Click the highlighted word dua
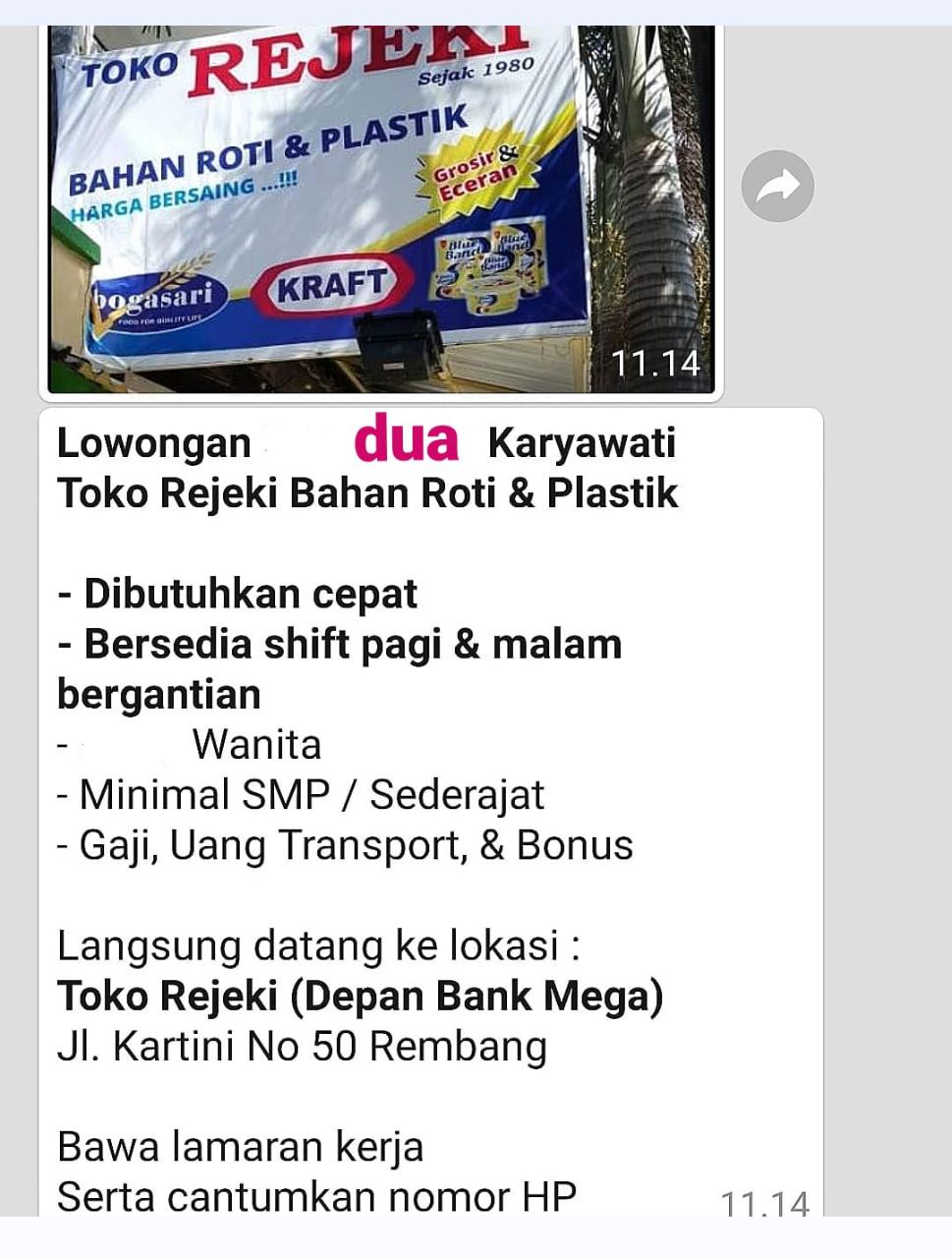Viewport: 952px width, 1258px height. [x=407, y=441]
